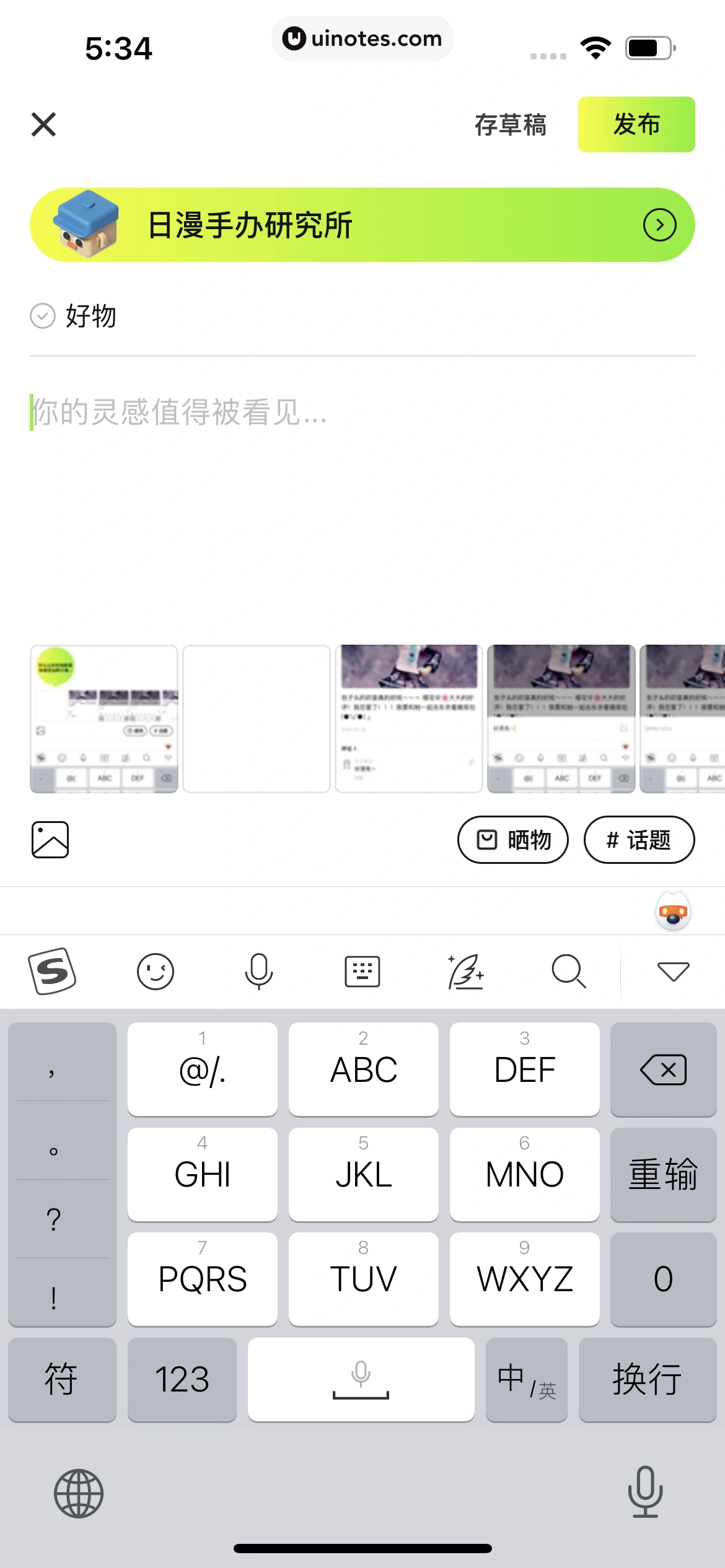Expand 日漫手办研究所 group via its chevron

(659, 225)
